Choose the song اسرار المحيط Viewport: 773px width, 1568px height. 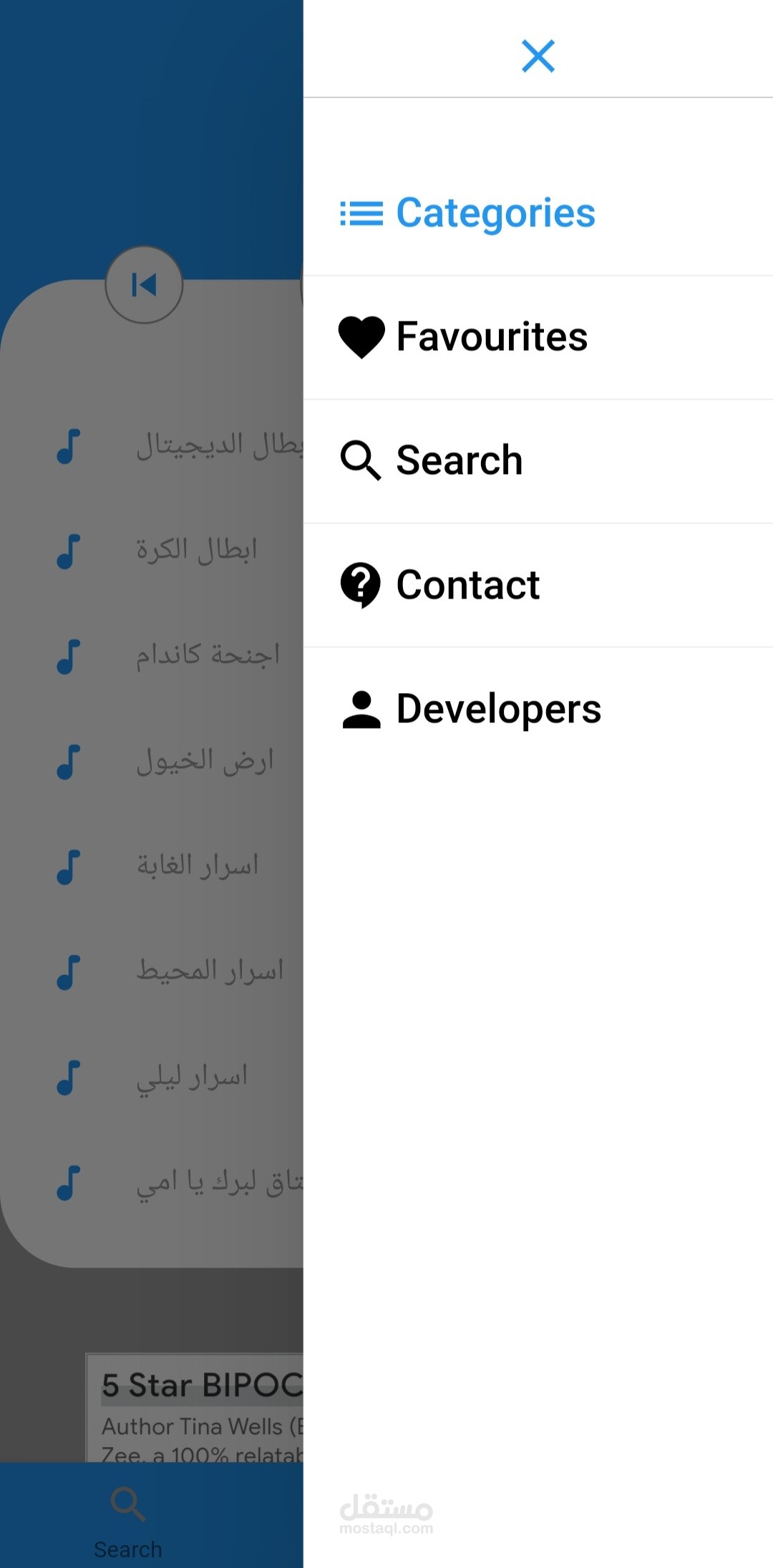tap(209, 972)
